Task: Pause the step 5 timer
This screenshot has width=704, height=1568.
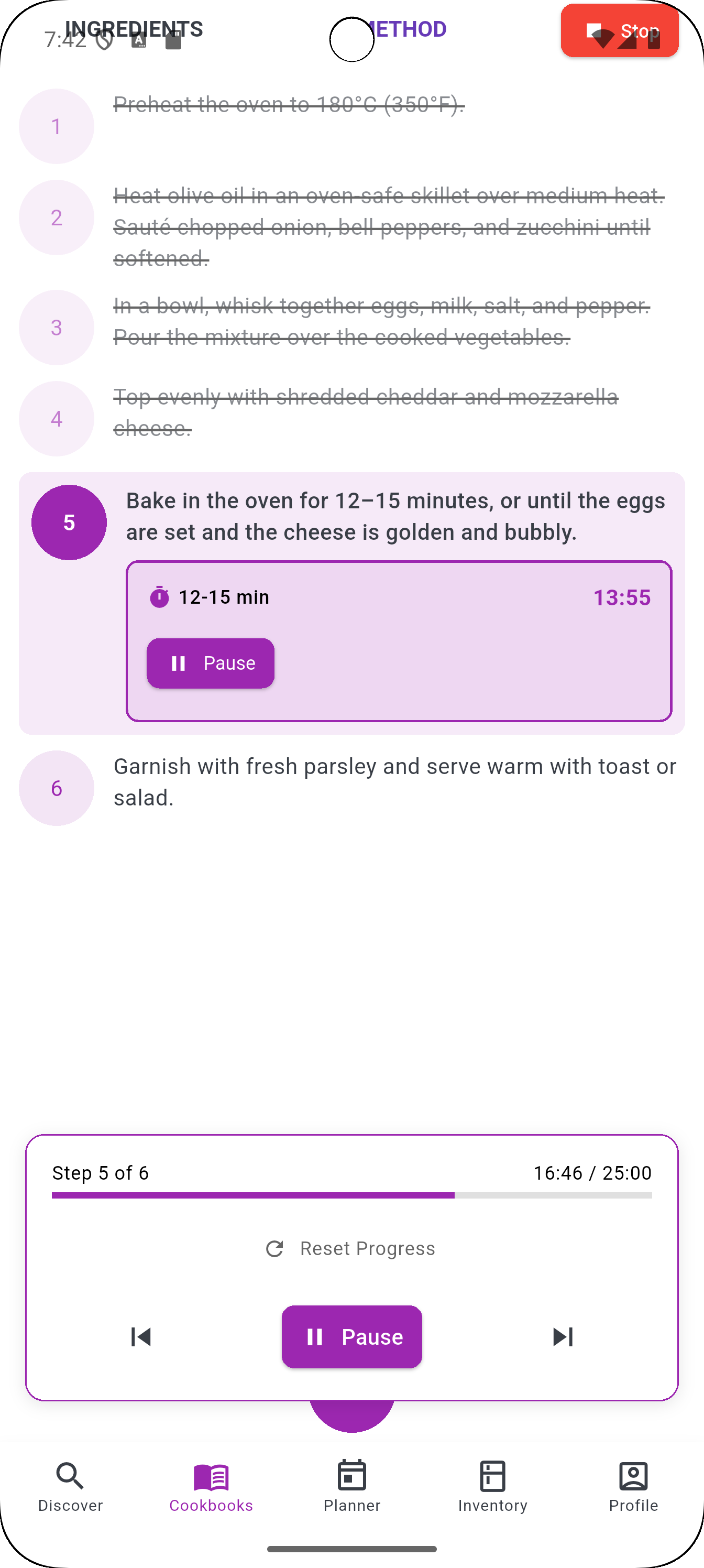Action: [x=210, y=663]
